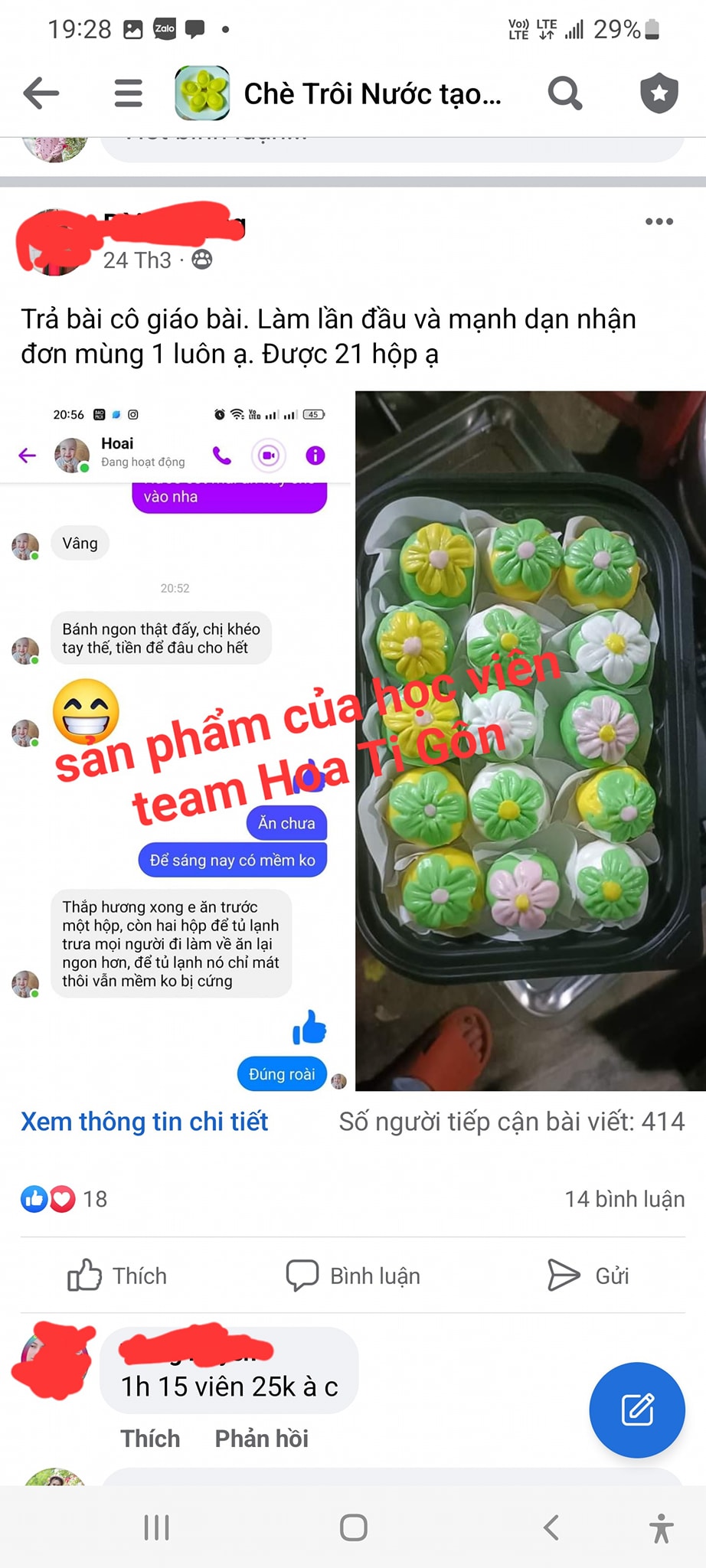
Task: Open recent apps from navigation bar
Action: pos(156,1527)
